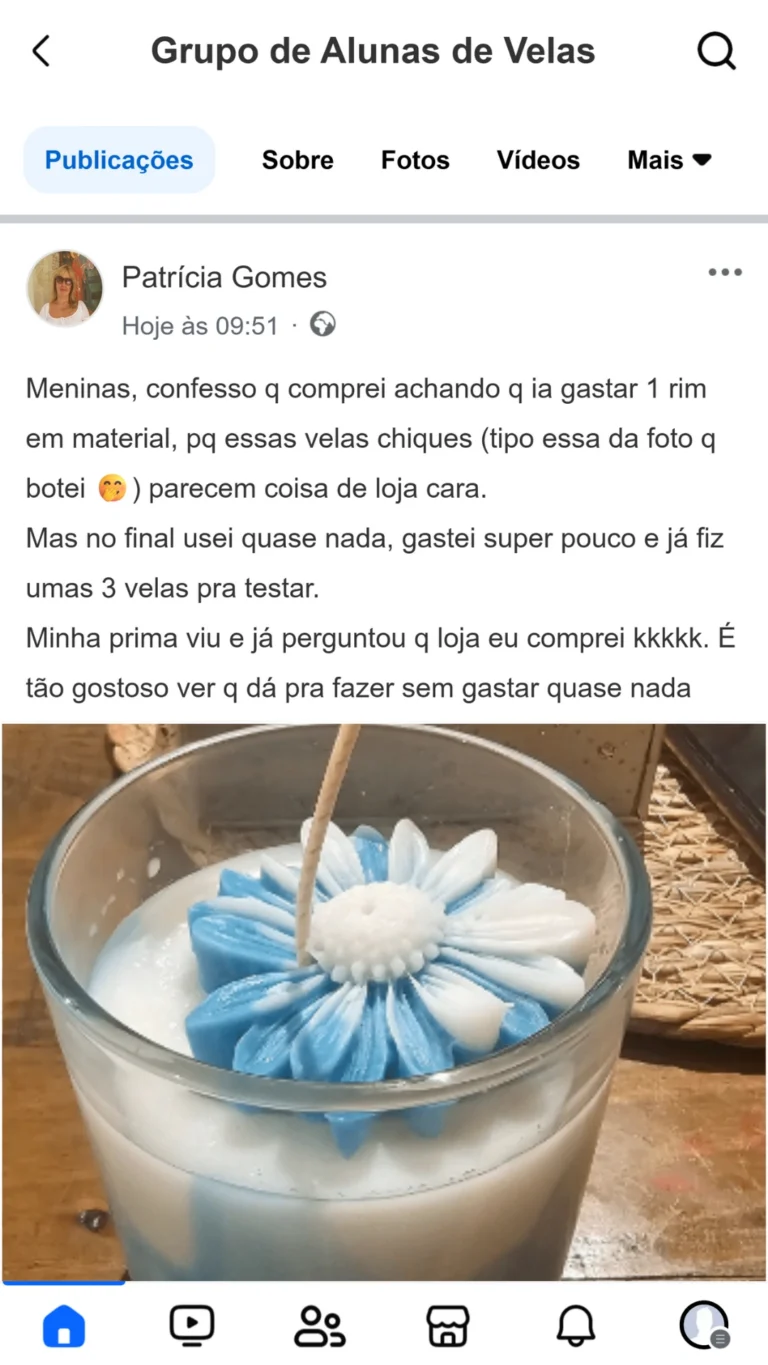The width and height of the screenshot is (768, 1365).
Task: Open the Sobre tab
Action: tap(297, 160)
